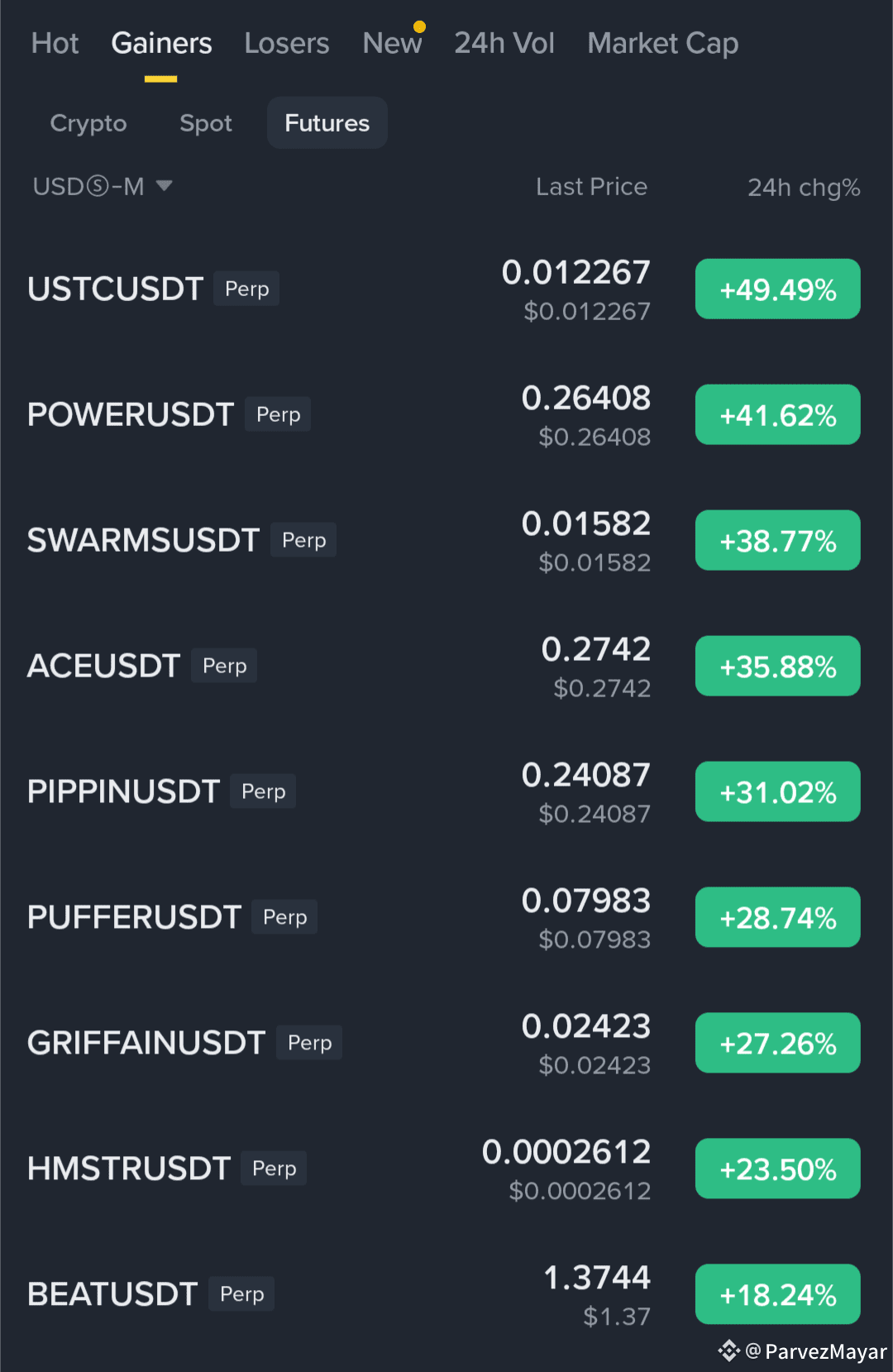893x1372 pixels.
Task: Open the Hot tab
Action: (54, 43)
